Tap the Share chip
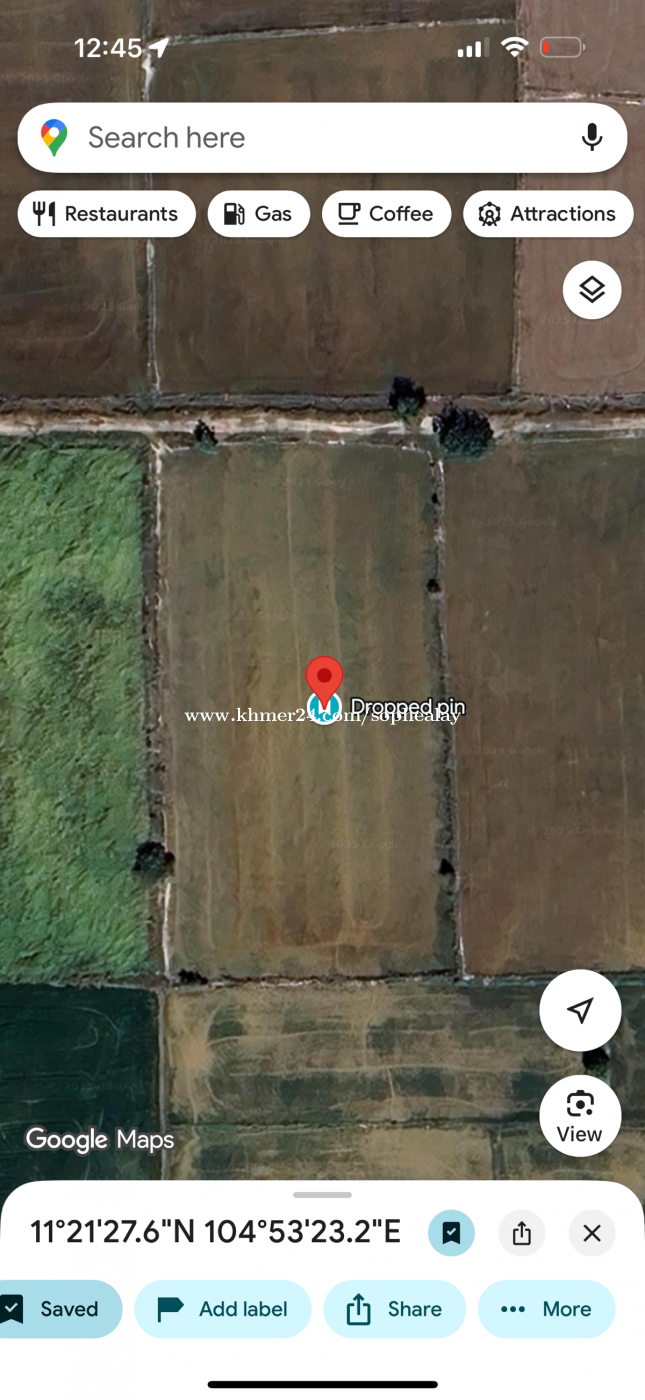This screenshot has height=1400, width=645. [394, 1309]
